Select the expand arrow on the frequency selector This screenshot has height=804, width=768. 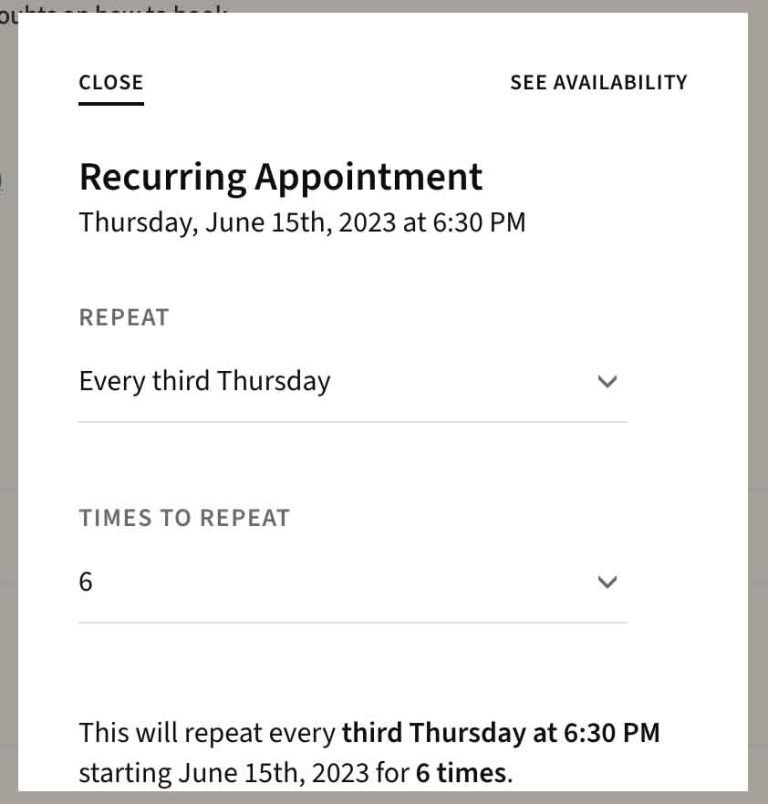[x=608, y=381]
